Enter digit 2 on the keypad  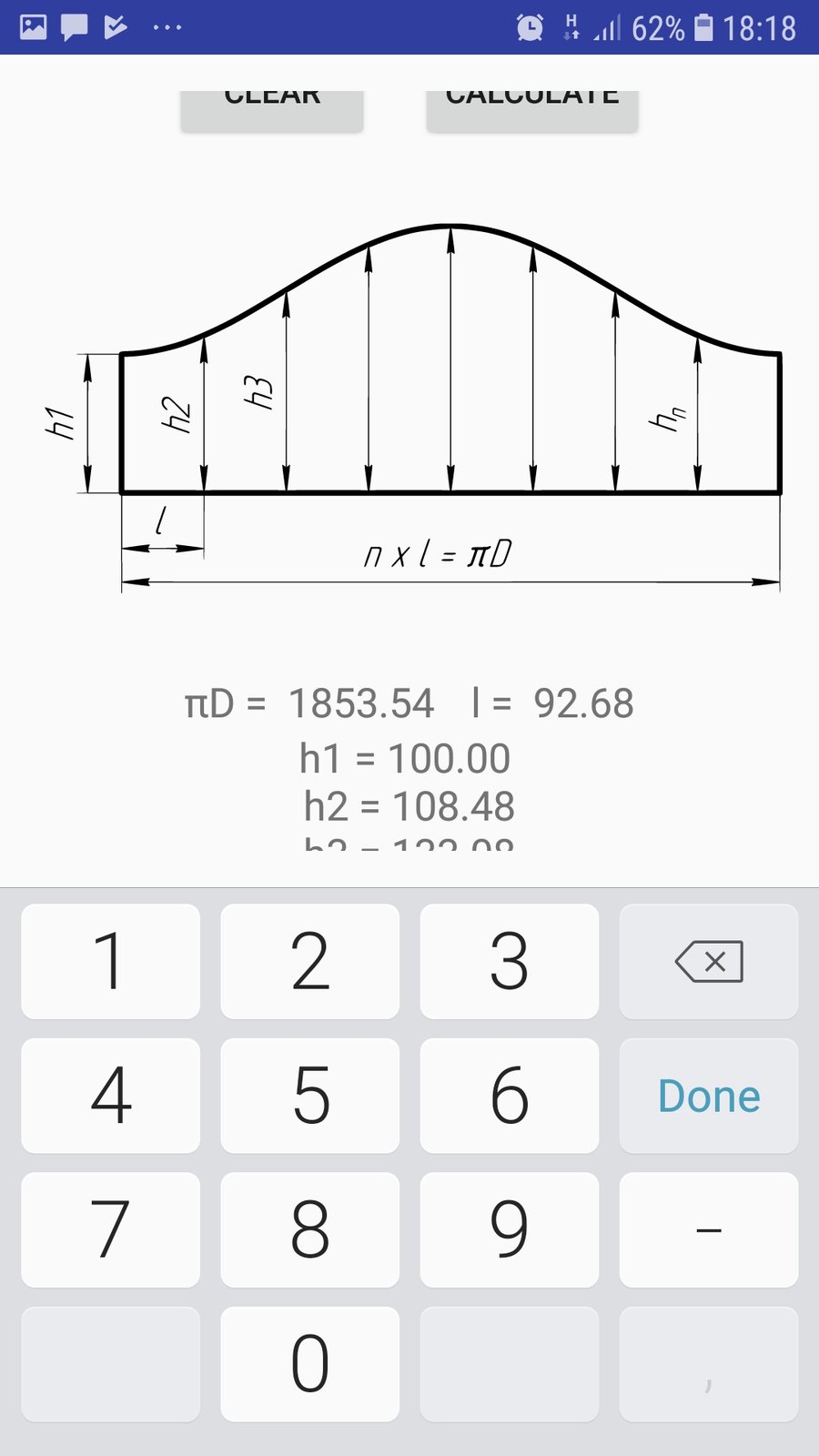[x=310, y=961]
